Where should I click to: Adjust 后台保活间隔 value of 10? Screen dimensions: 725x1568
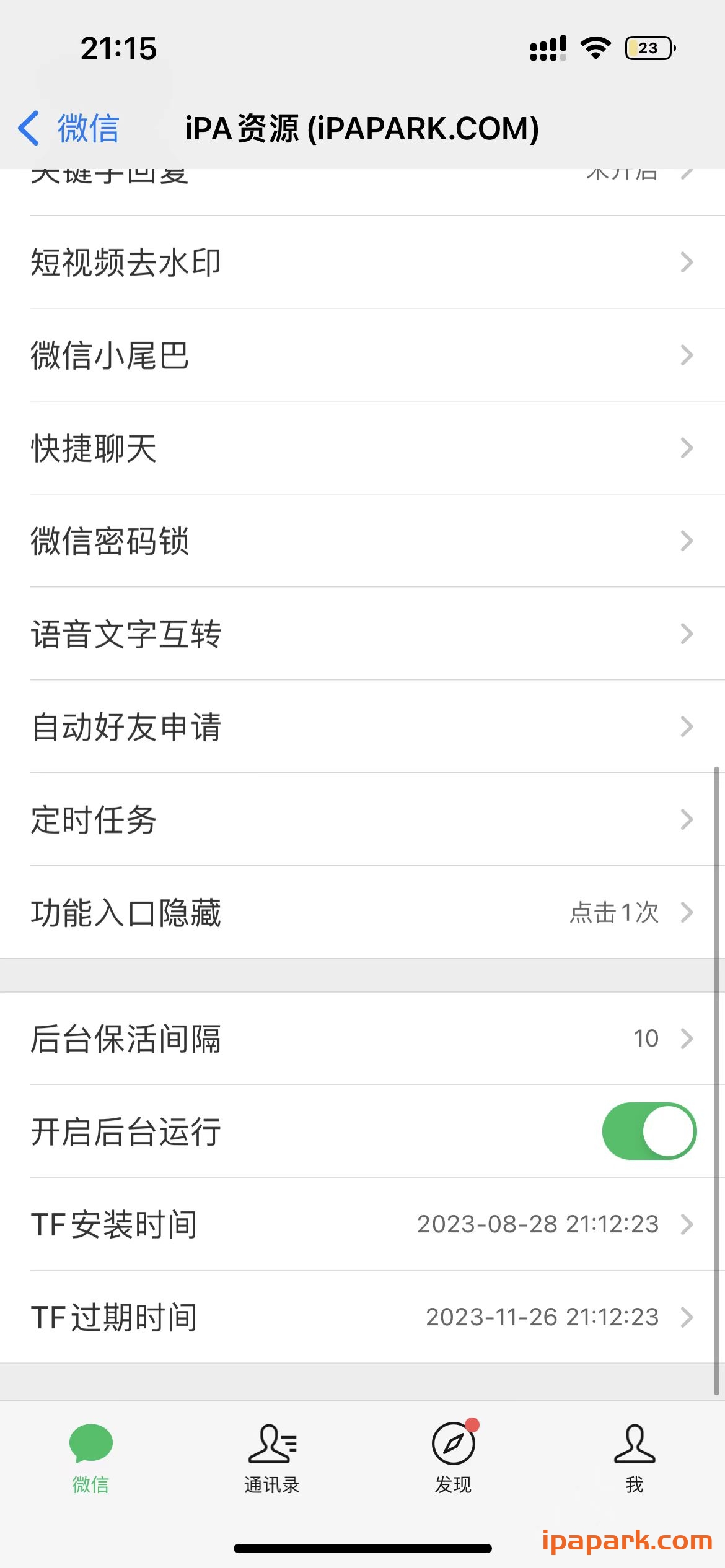[x=646, y=1037]
